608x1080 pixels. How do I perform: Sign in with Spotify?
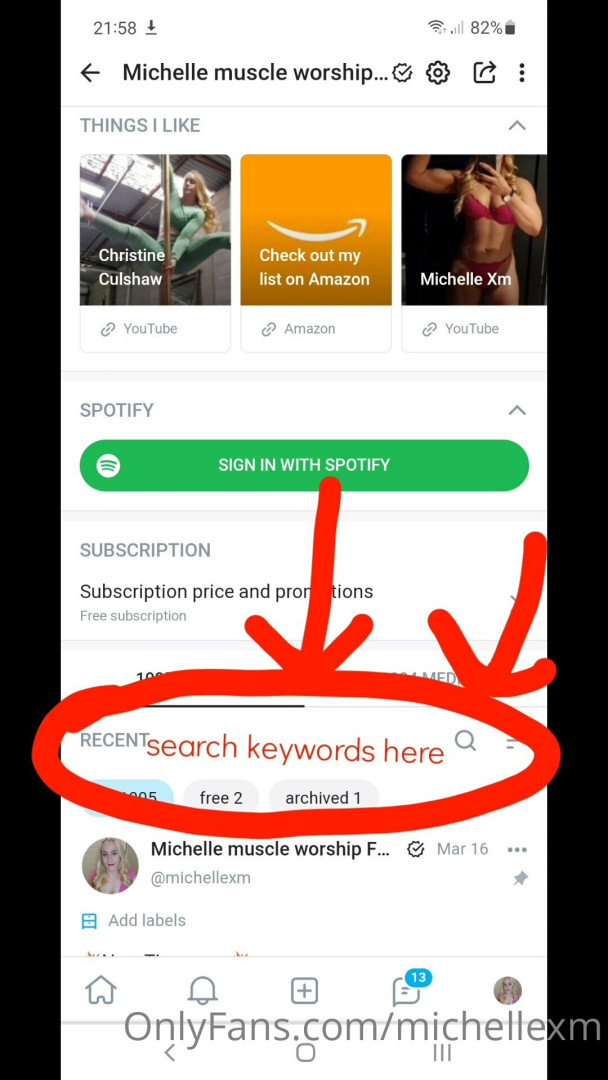click(304, 465)
